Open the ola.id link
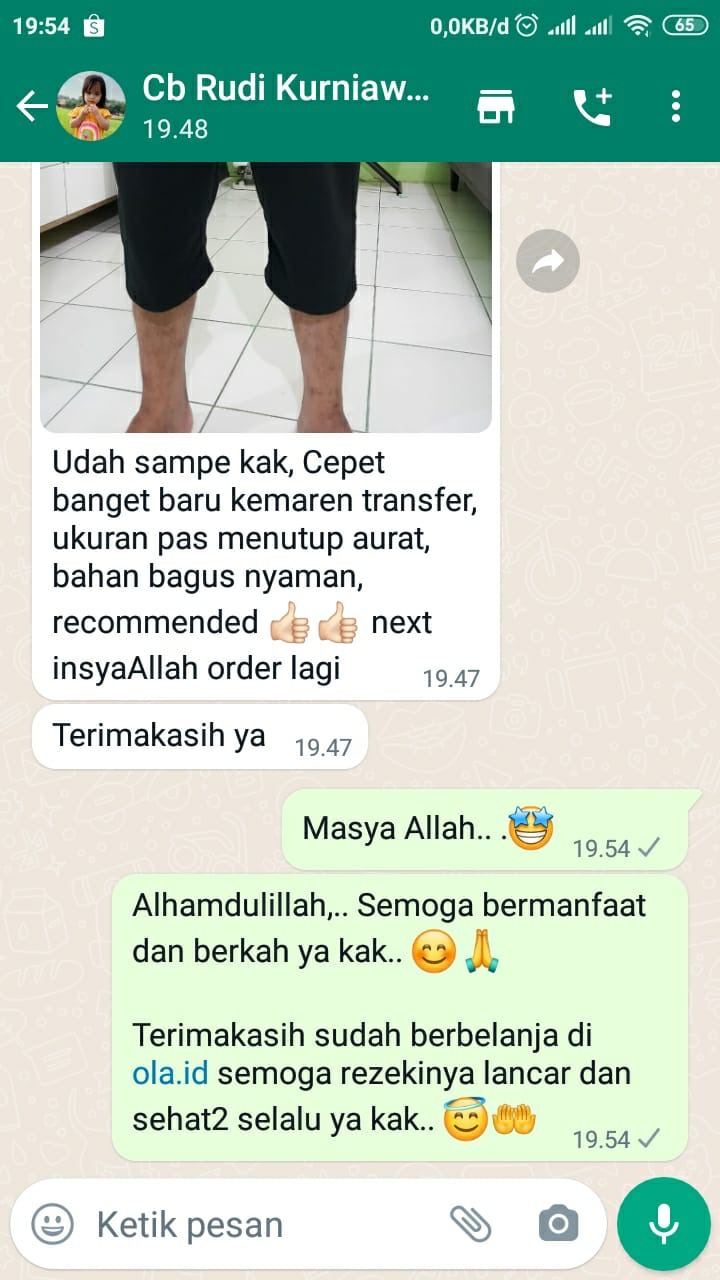 click(x=171, y=1074)
